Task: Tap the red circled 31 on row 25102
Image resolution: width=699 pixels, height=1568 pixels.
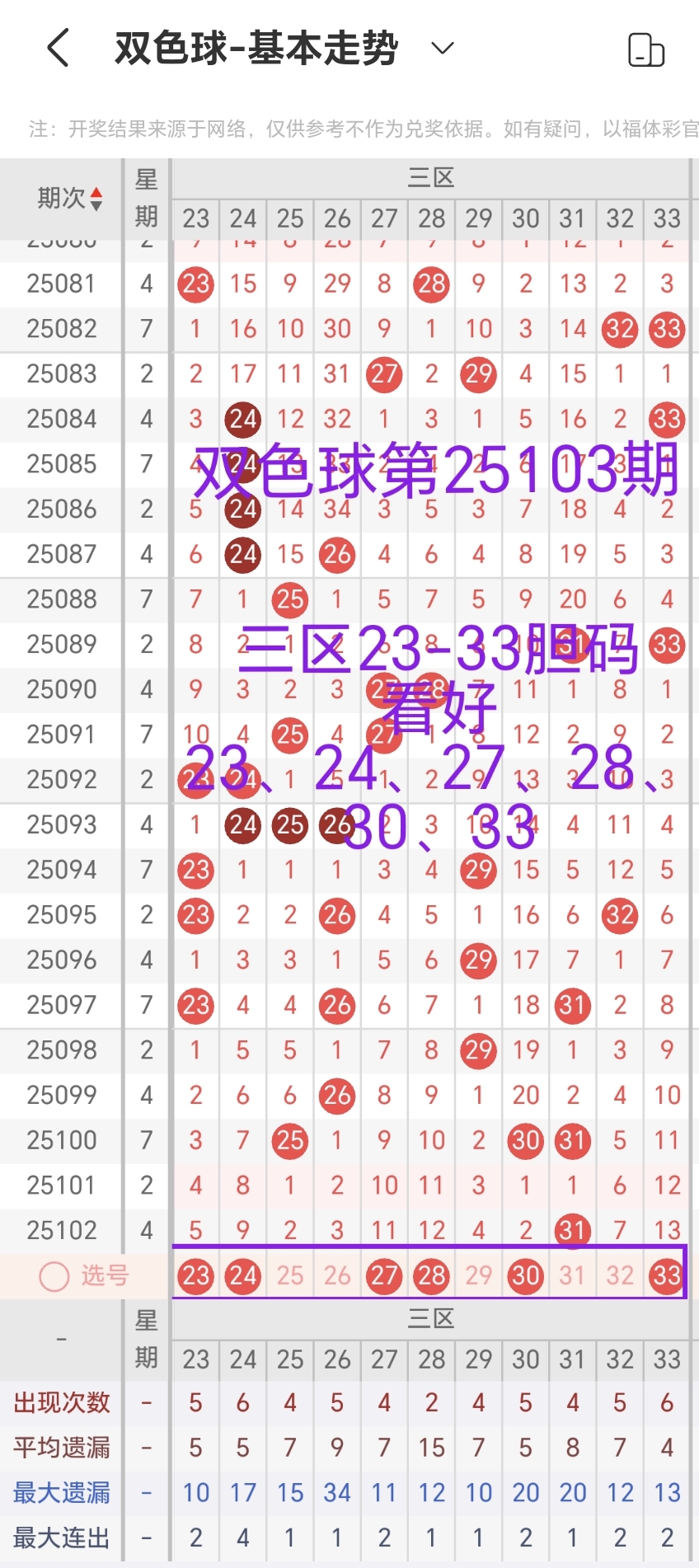Action: [x=572, y=1230]
